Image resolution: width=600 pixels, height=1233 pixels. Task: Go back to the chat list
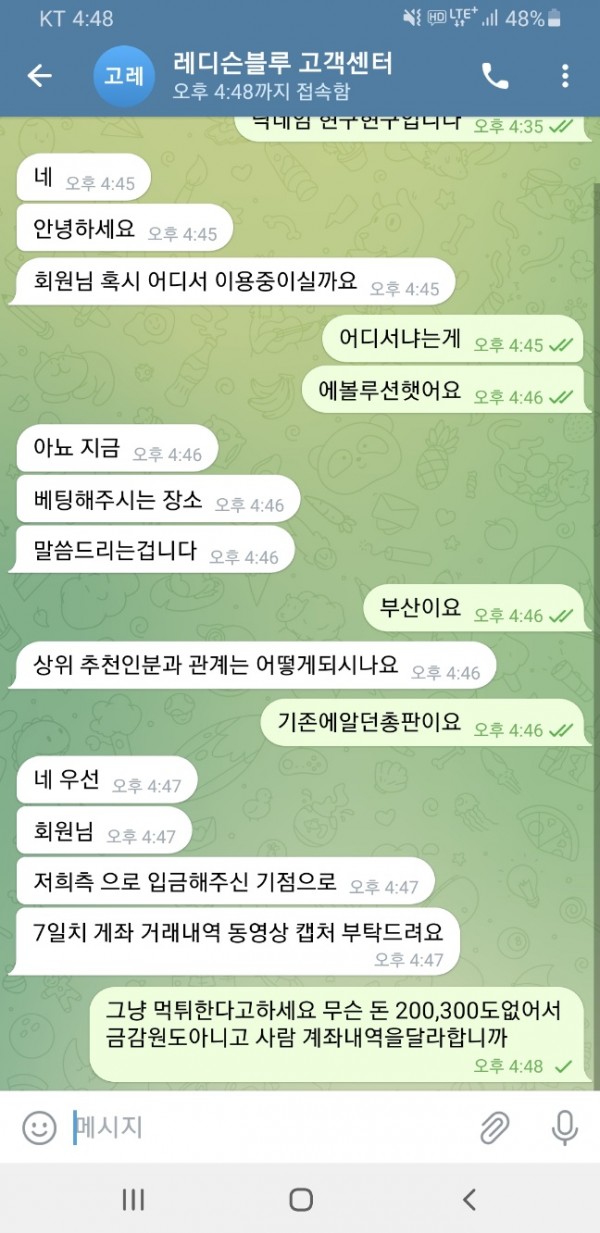39,76
